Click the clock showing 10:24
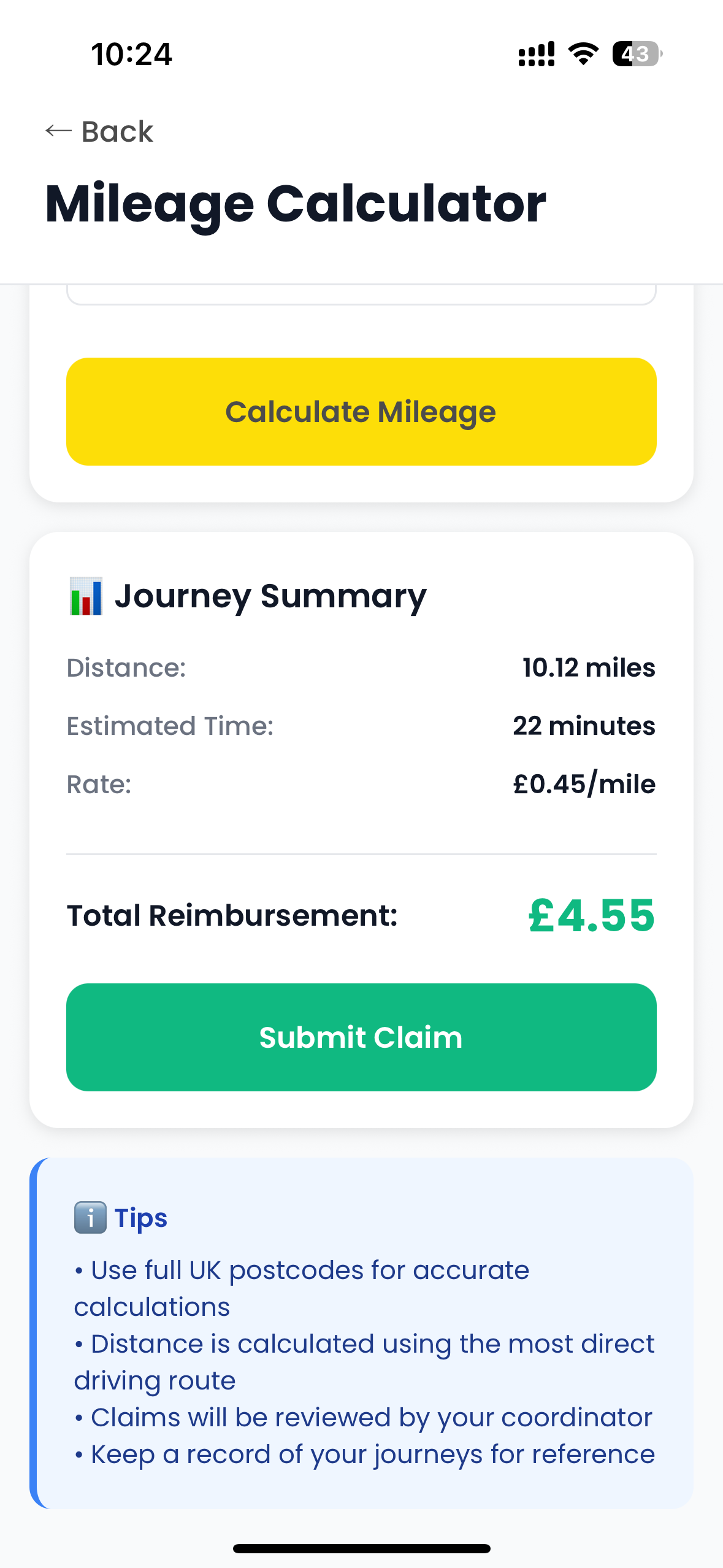723x1568 pixels. point(131,55)
